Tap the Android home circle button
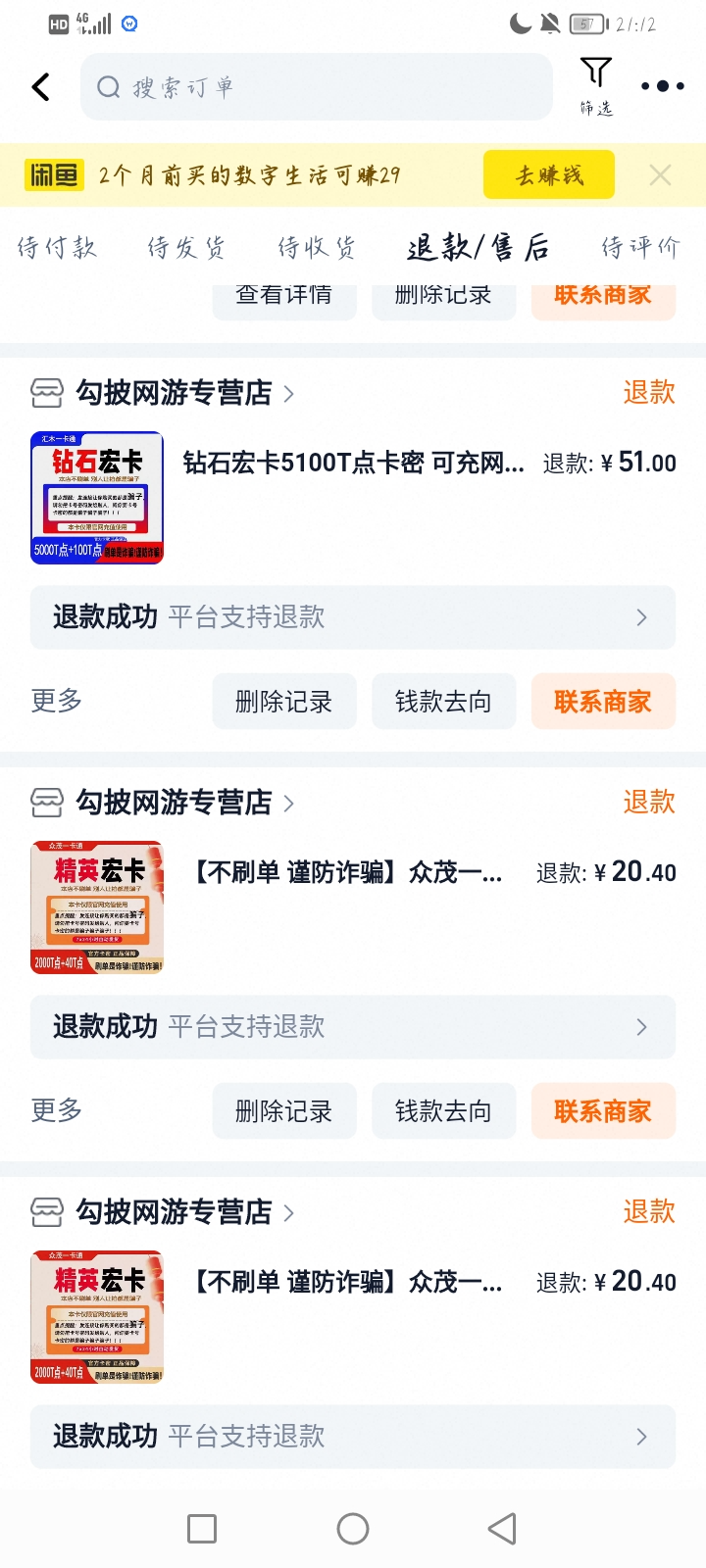This screenshot has width=706, height=1568. [x=353, y=1528]
